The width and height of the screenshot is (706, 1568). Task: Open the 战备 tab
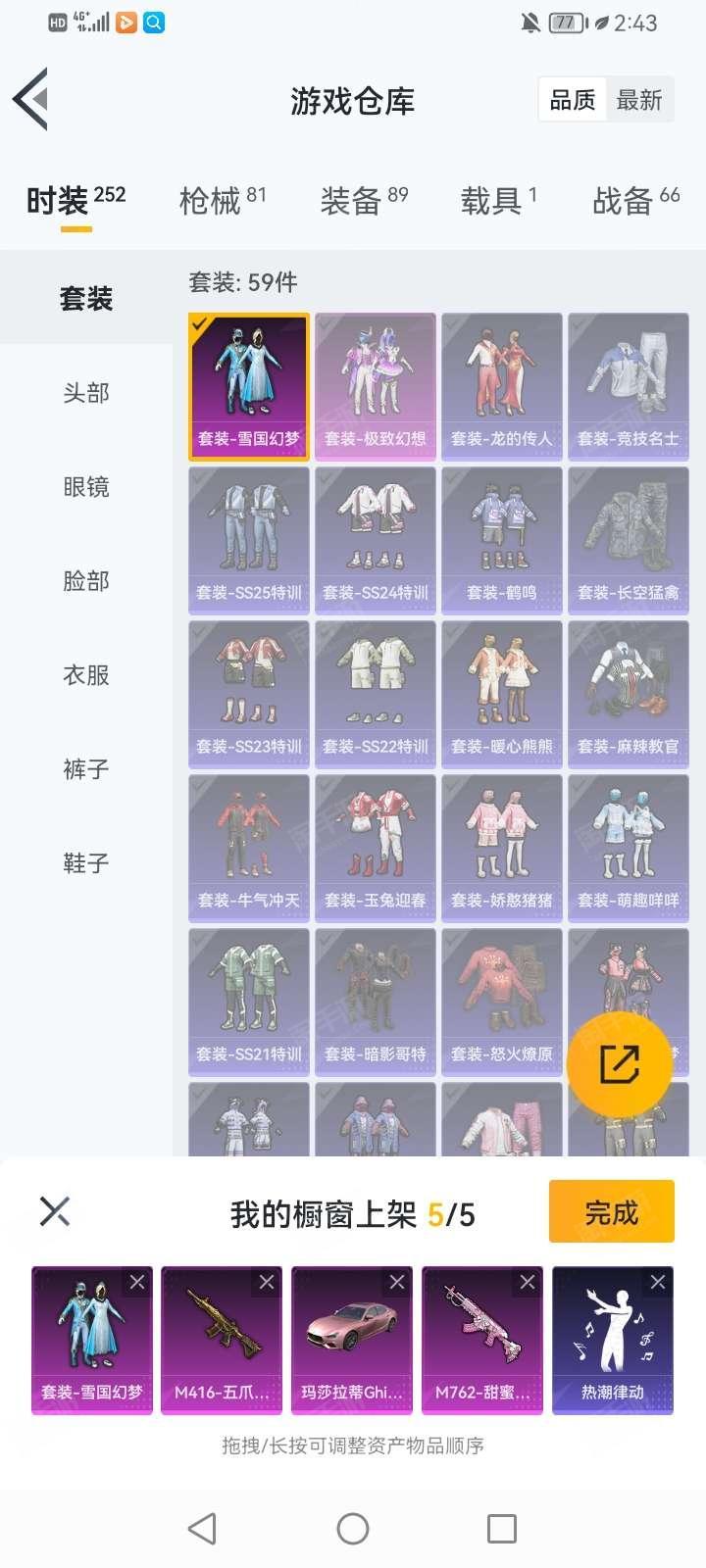(636, 200)
